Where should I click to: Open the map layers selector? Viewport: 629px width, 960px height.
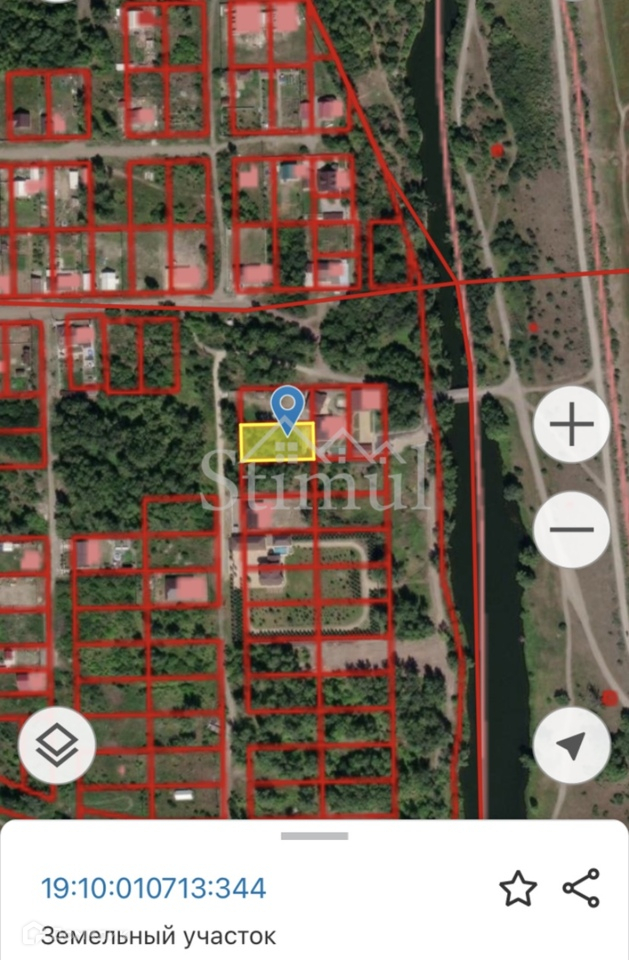pos(57,745)
